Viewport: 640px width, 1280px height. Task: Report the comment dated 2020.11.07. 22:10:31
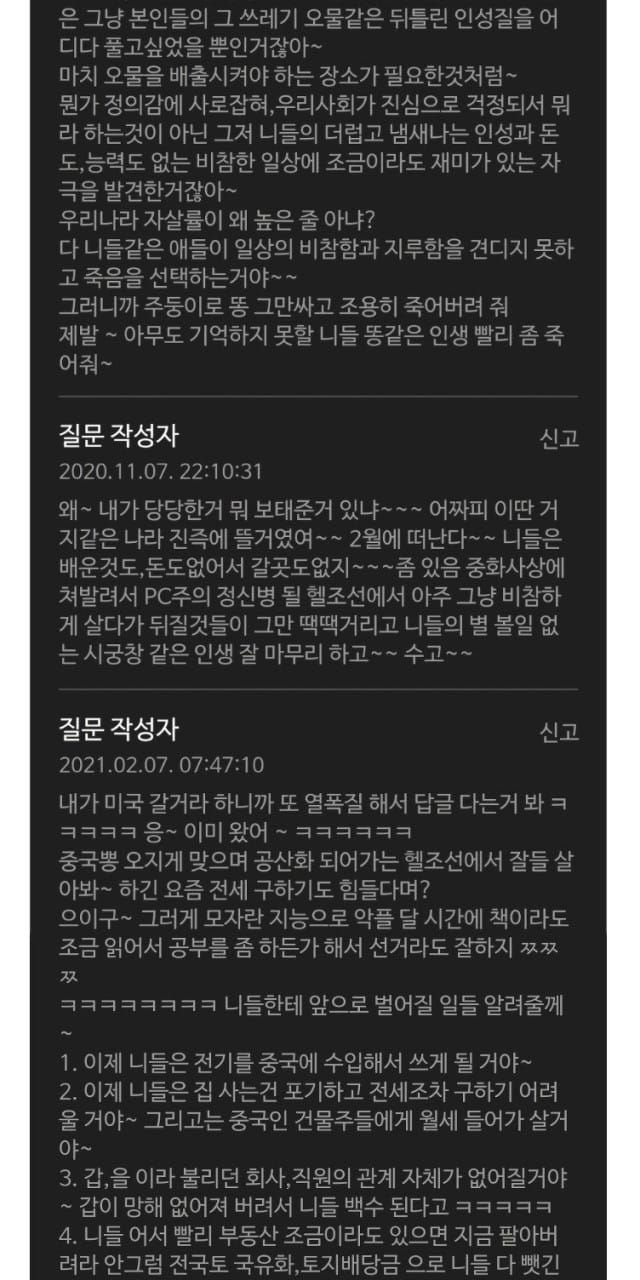(x=558, y=438)
